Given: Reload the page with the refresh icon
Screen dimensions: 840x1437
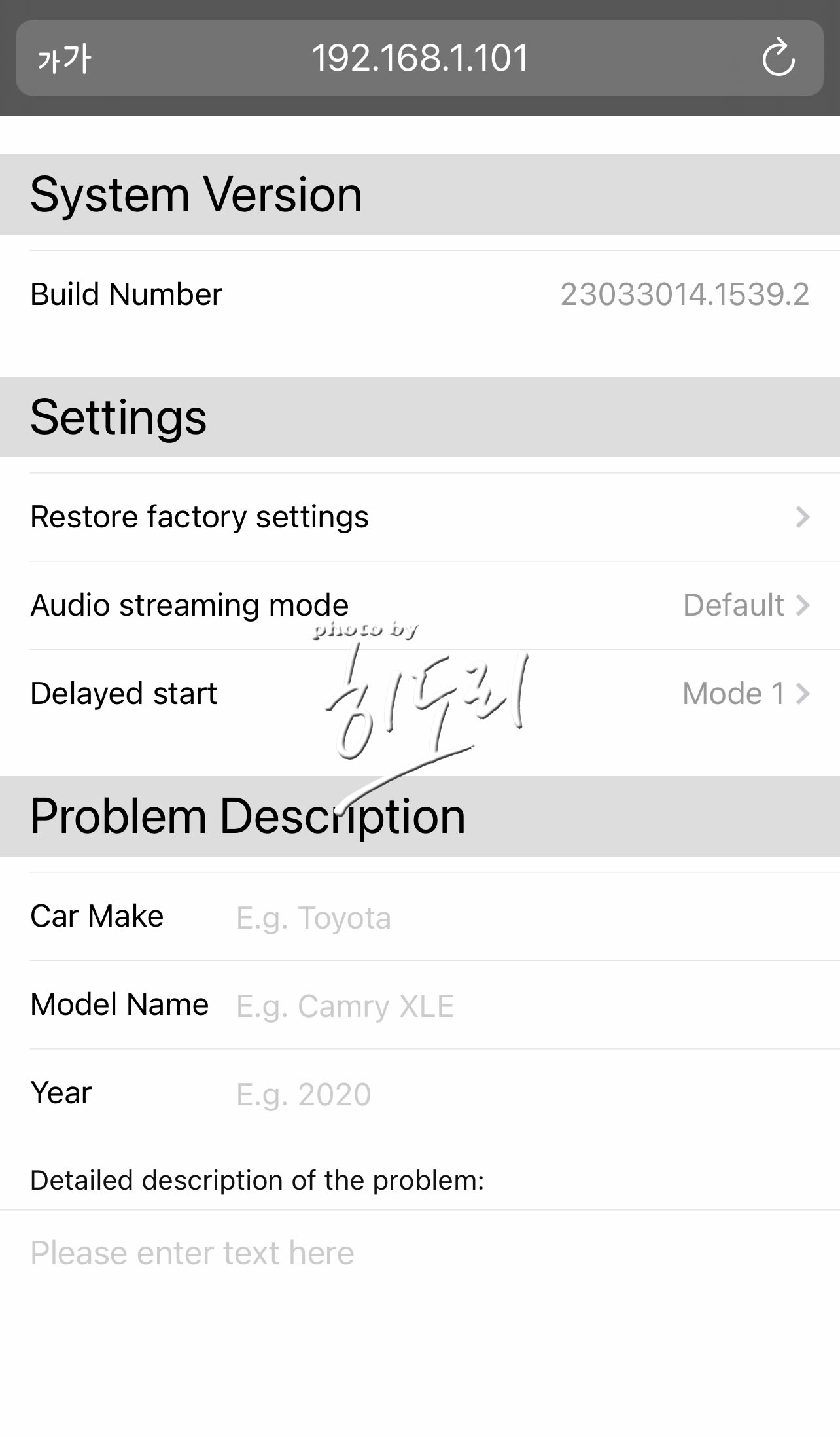Looking at the screenshot, I should coord(778,58).
